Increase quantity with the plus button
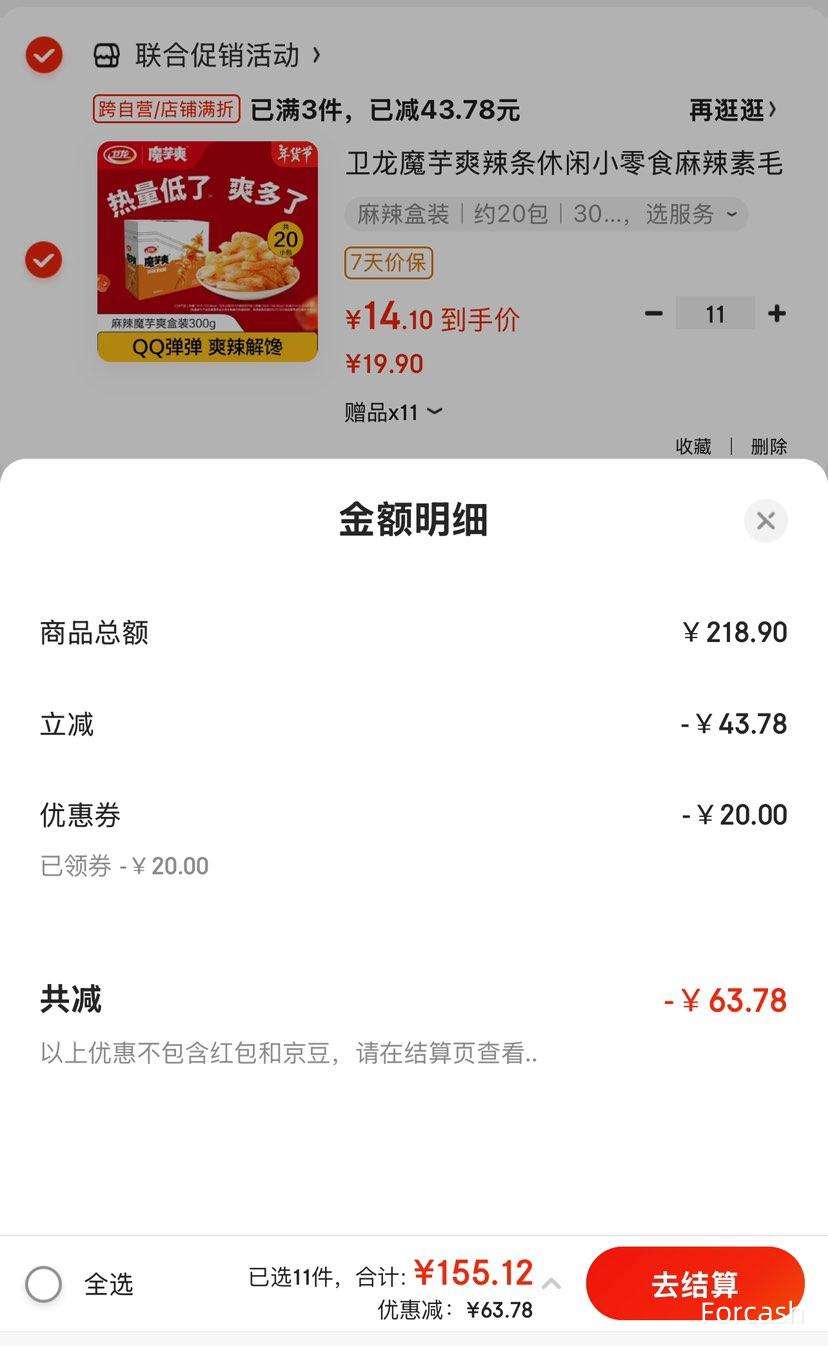 point(776,314)
